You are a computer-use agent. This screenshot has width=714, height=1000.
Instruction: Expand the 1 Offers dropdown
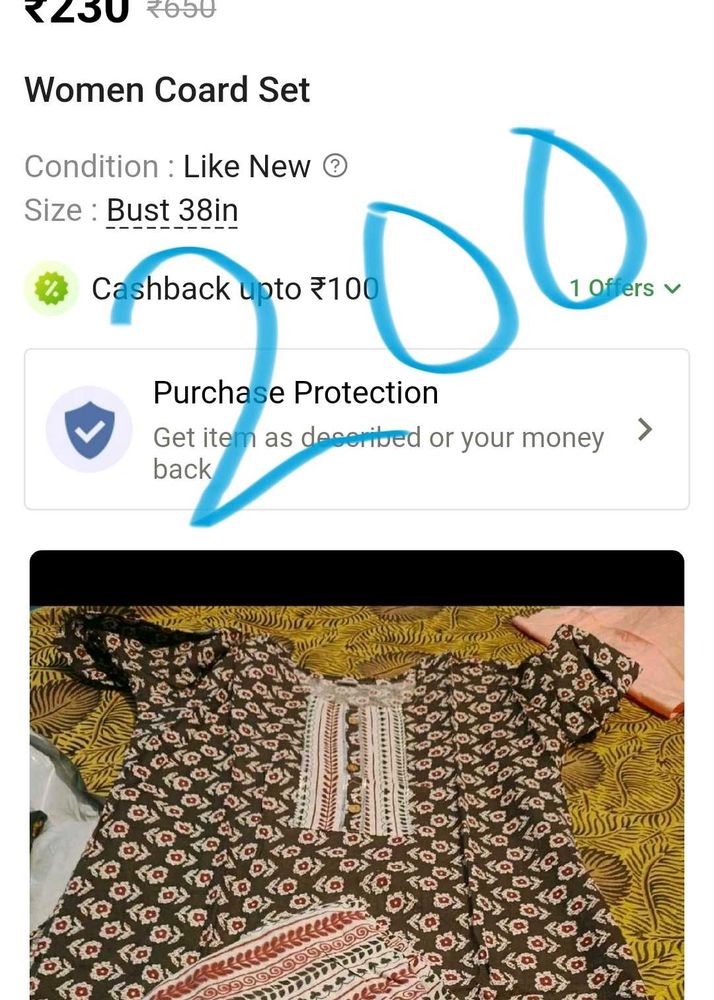tap(626, 288)
